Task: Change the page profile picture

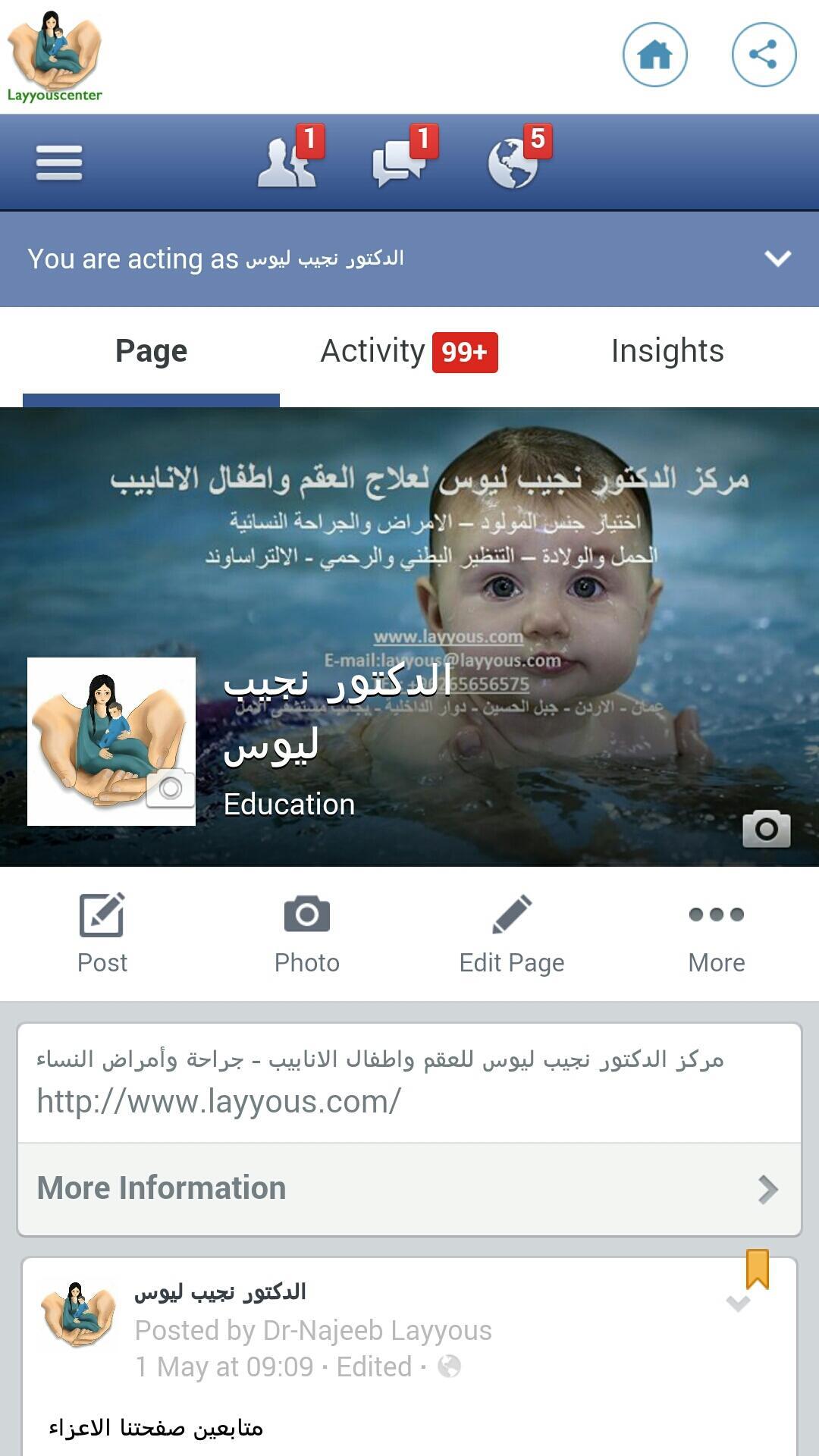Action: pyautogui.click(x=170, y=788)
